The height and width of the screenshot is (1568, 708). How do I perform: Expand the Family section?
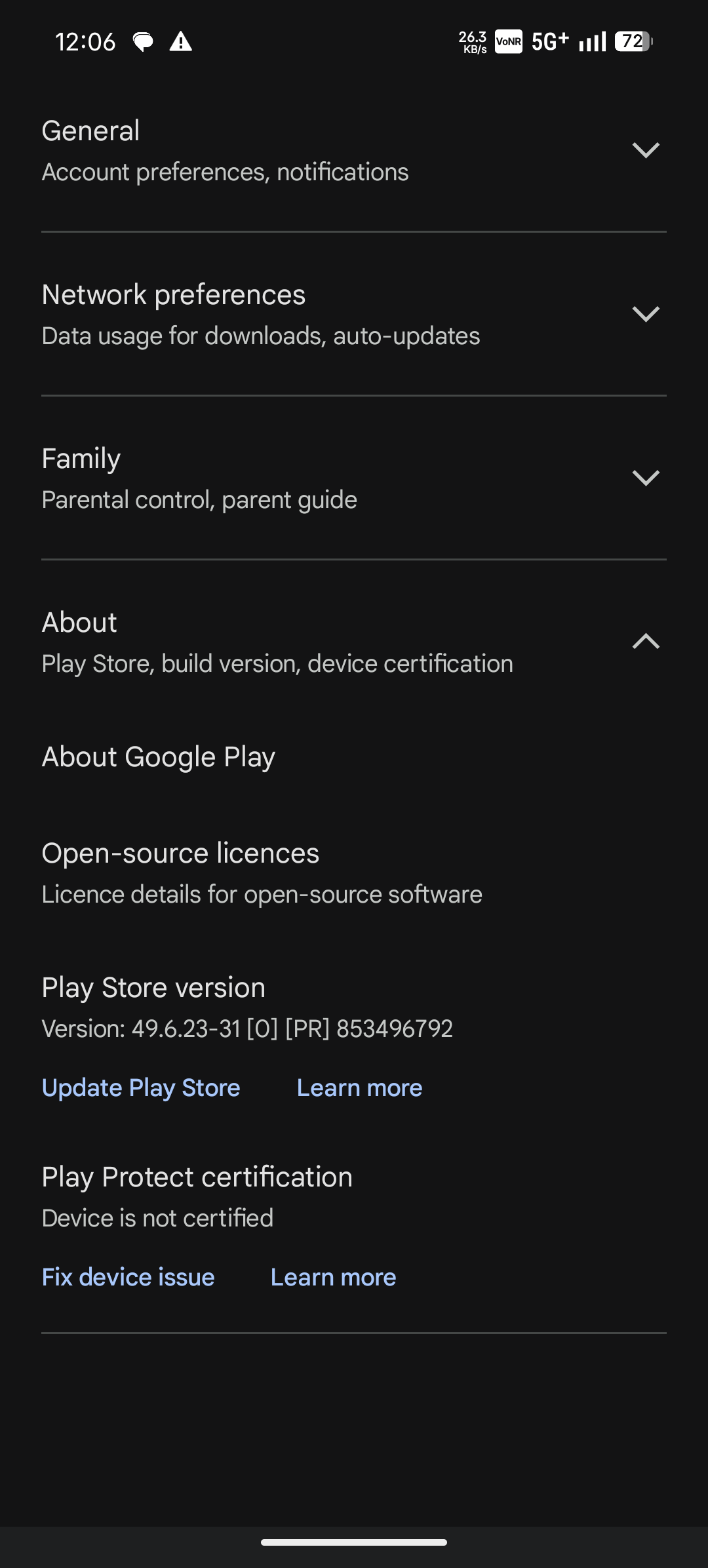[645, 478]
